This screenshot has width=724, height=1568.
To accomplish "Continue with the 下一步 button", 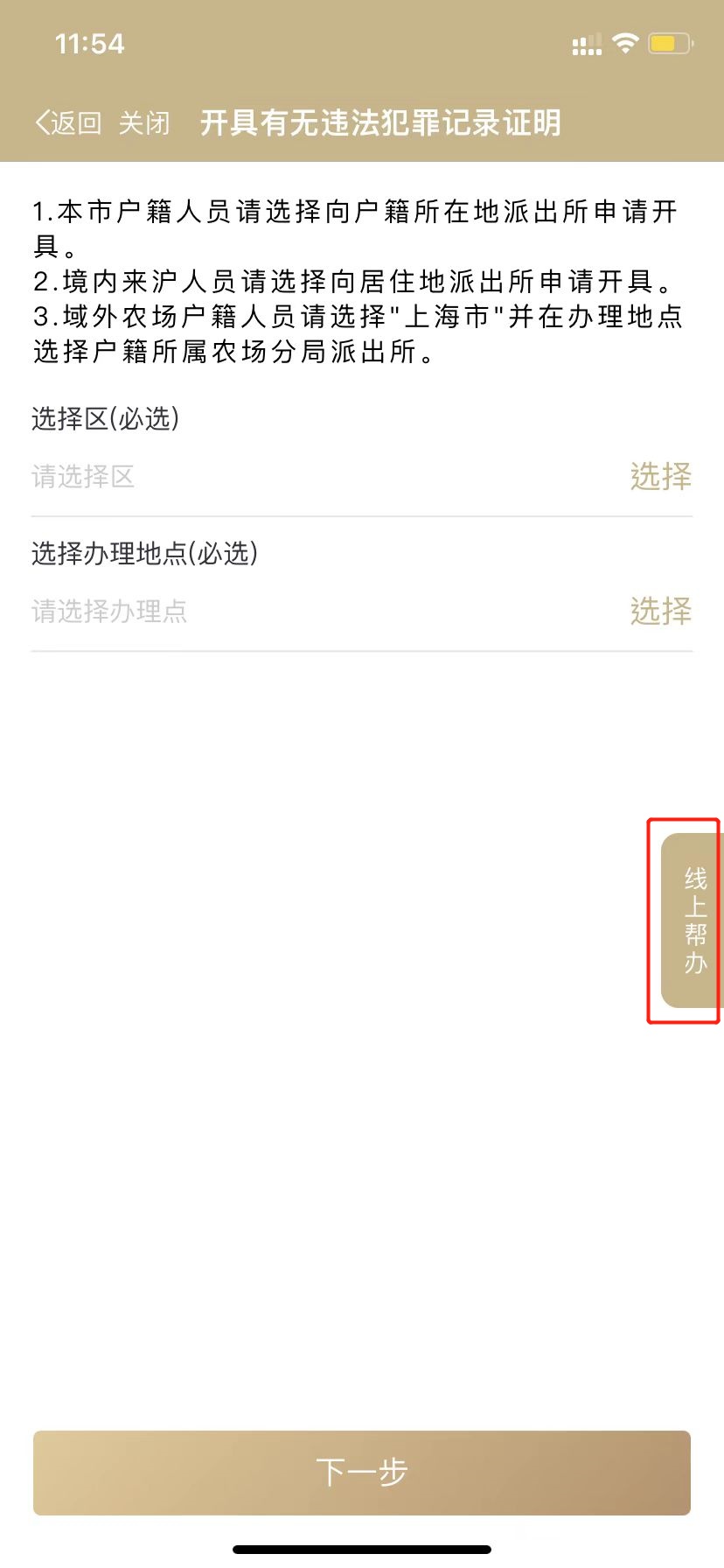I will (x=362, y=1473).
